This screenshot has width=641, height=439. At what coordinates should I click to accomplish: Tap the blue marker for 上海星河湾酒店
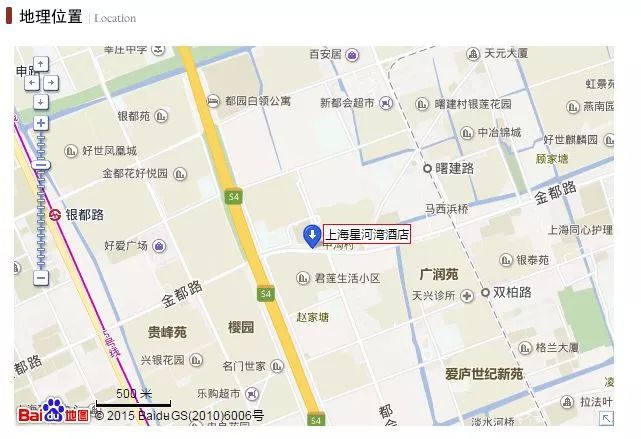click(311, 236)
